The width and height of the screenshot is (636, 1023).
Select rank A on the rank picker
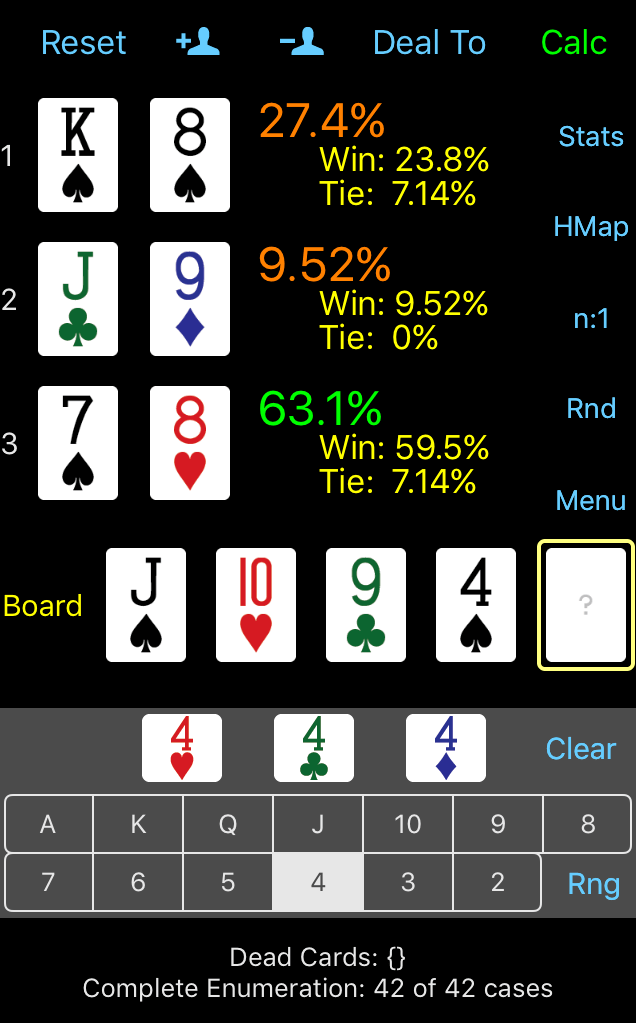click(x=48, y=824)
